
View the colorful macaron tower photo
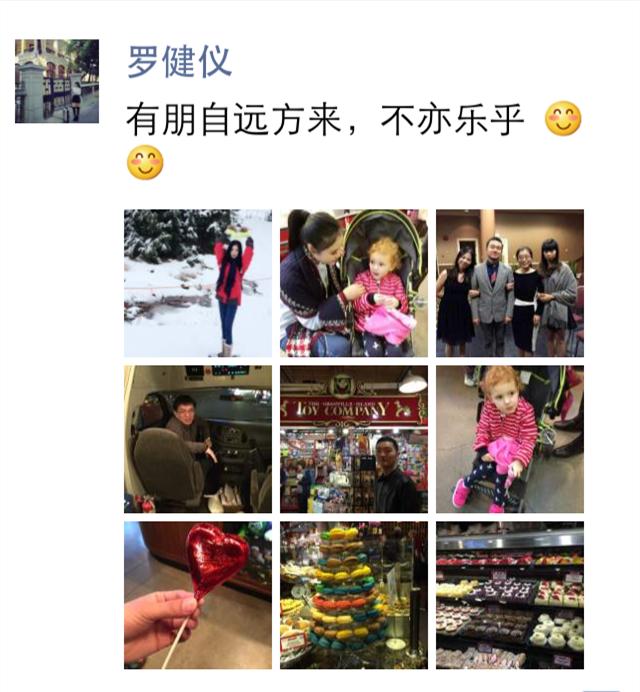pyautogui.click(x=354, y=595)
